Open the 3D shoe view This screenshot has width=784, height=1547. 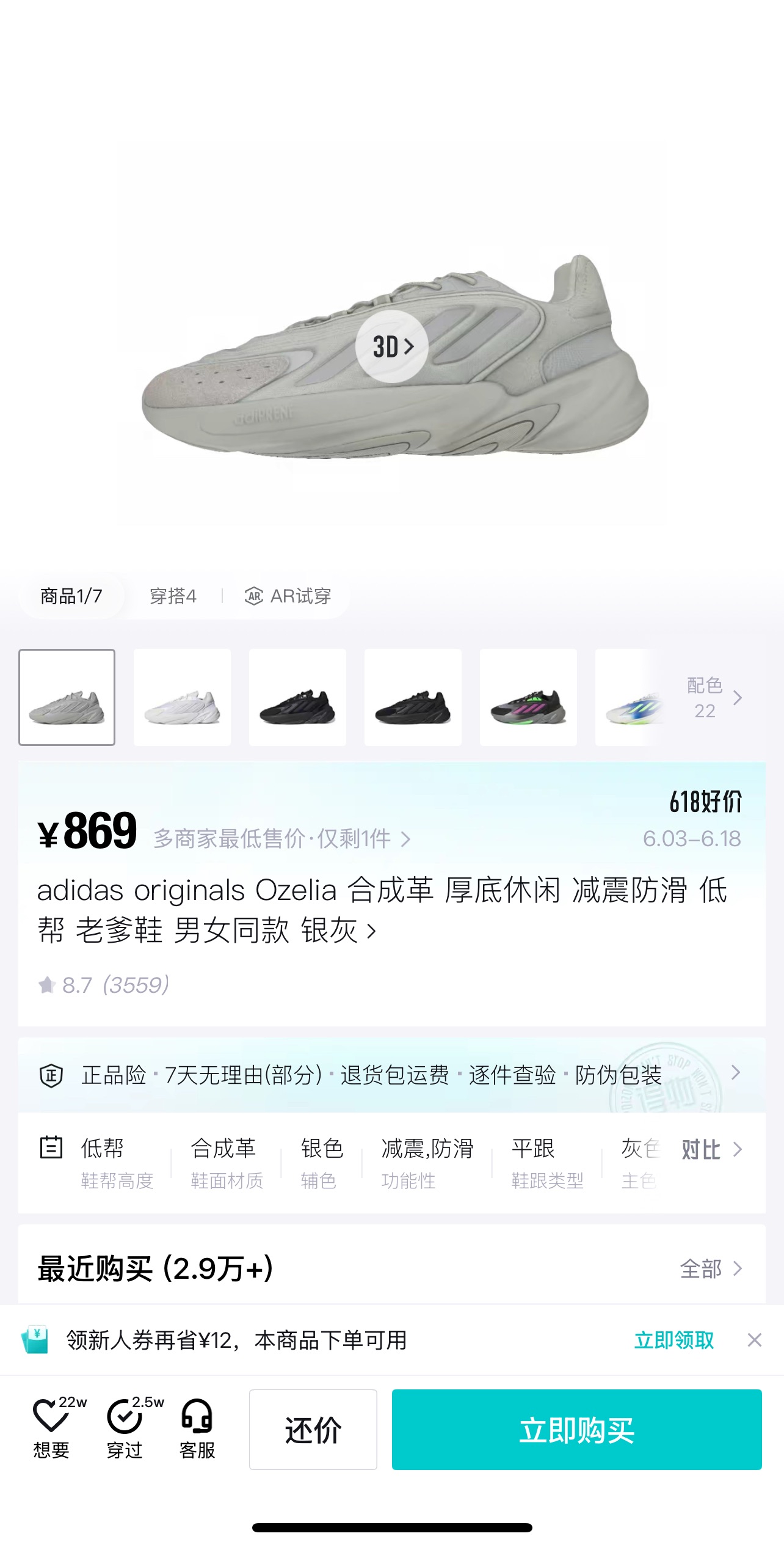coord(392,346)
